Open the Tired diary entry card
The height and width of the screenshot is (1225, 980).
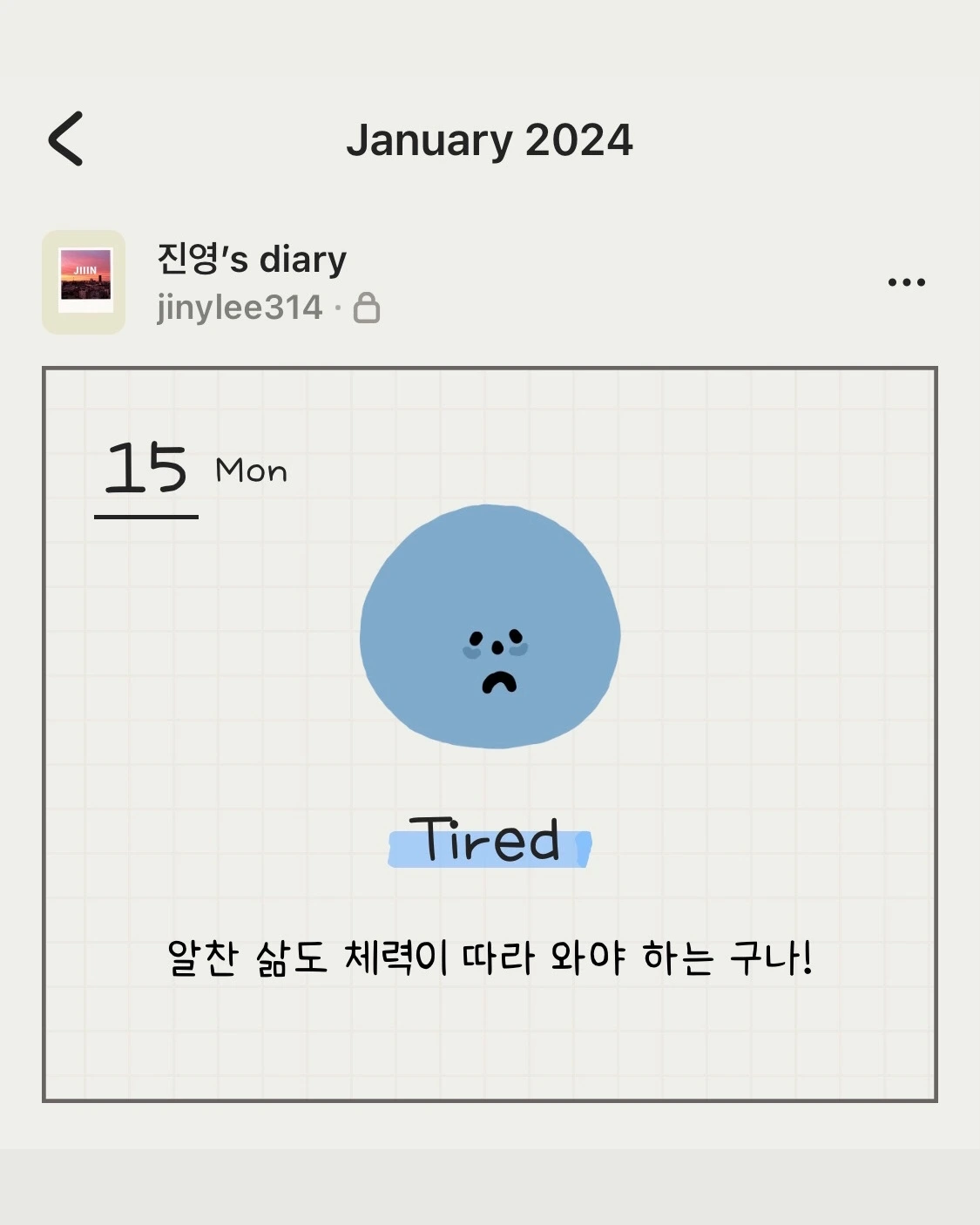490,734
